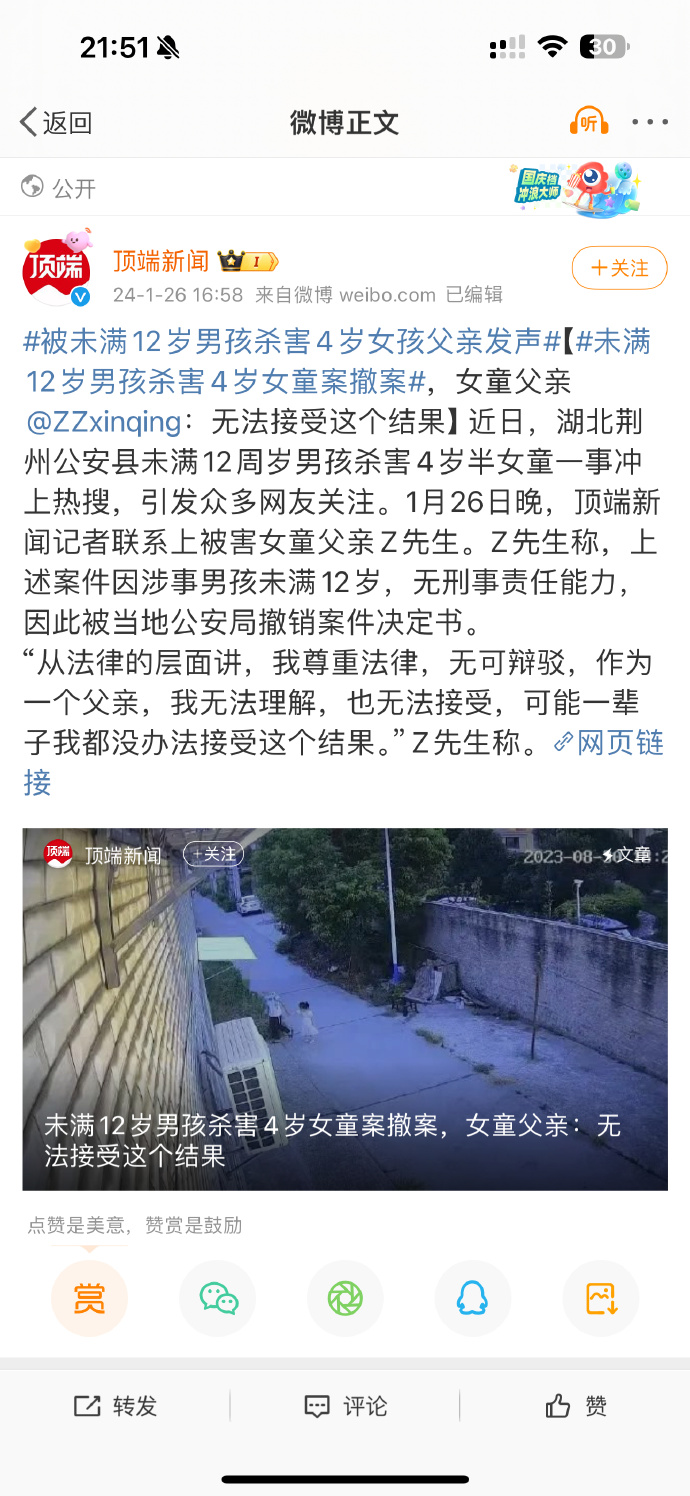
Task: Share the post to WeChat
Action: click(217, 1298)
